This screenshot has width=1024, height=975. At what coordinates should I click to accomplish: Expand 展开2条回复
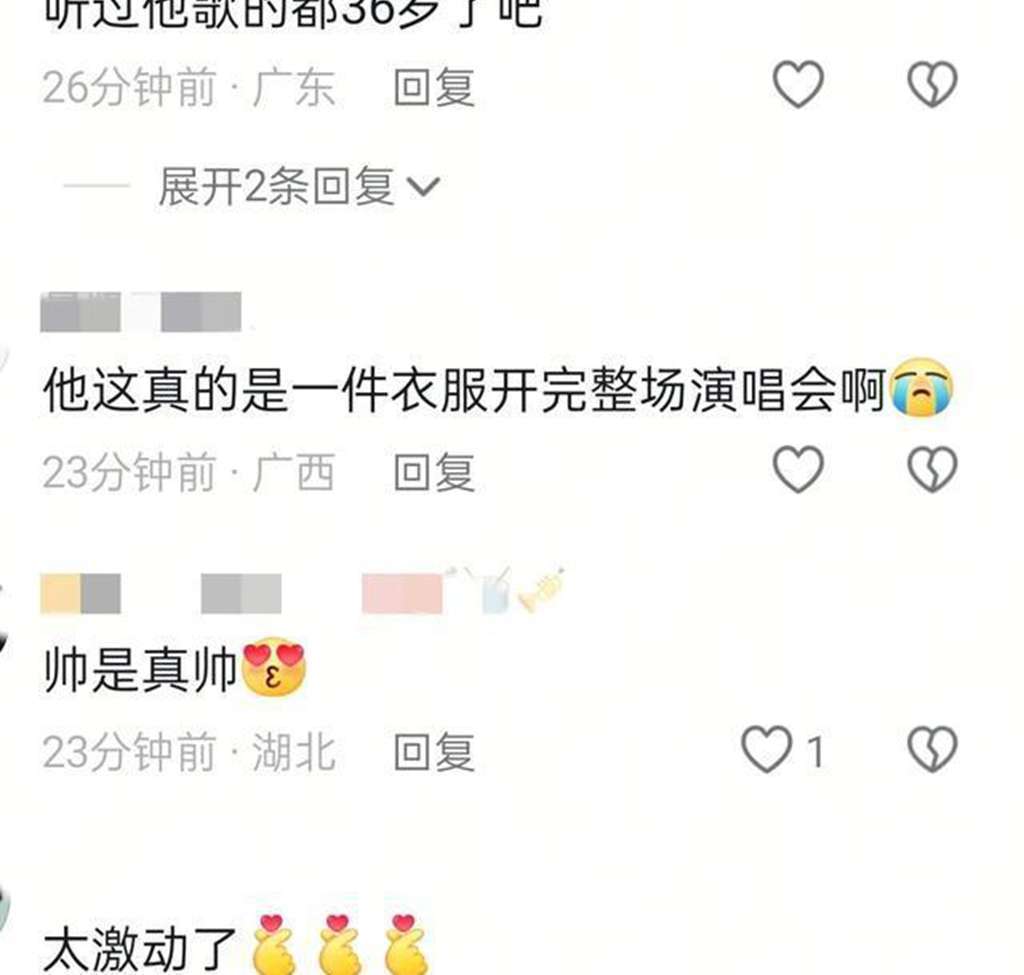pyautogui.click(x=298, y=187)
